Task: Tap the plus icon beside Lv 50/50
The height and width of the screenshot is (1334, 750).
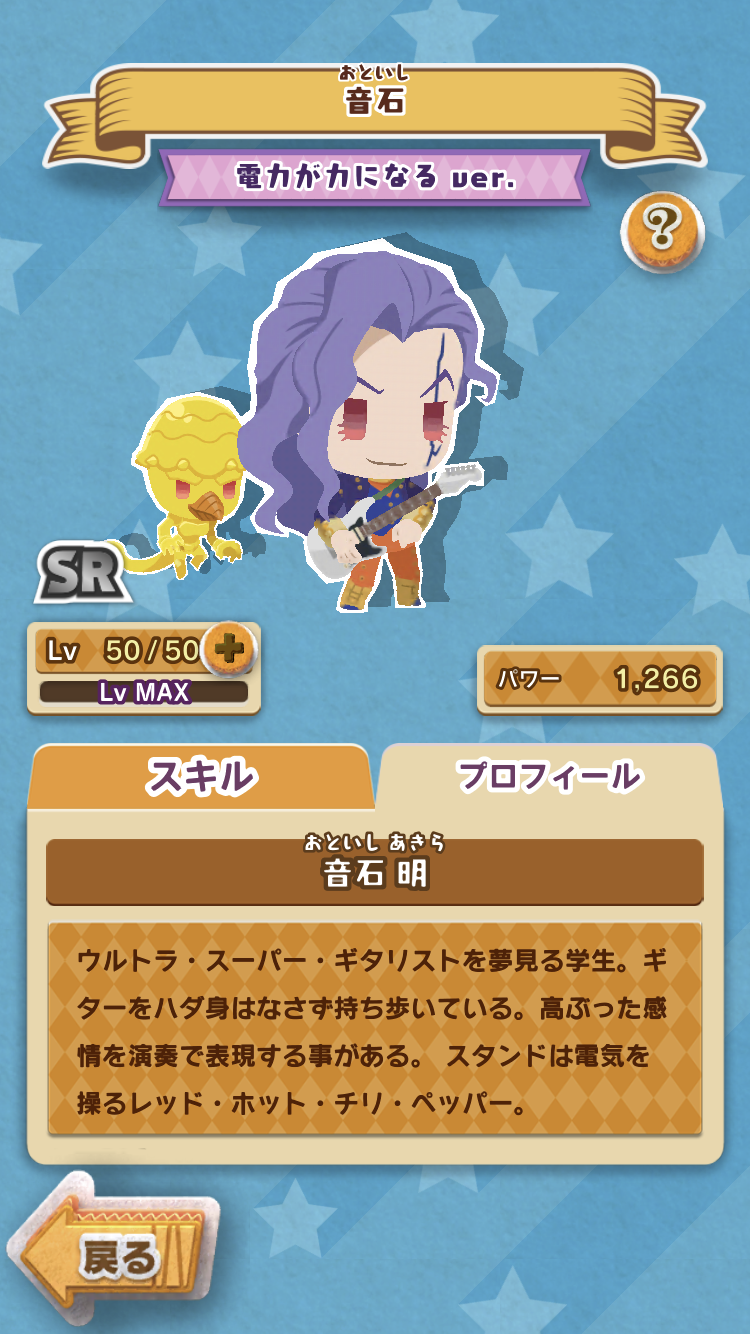Action: [229, 650]
